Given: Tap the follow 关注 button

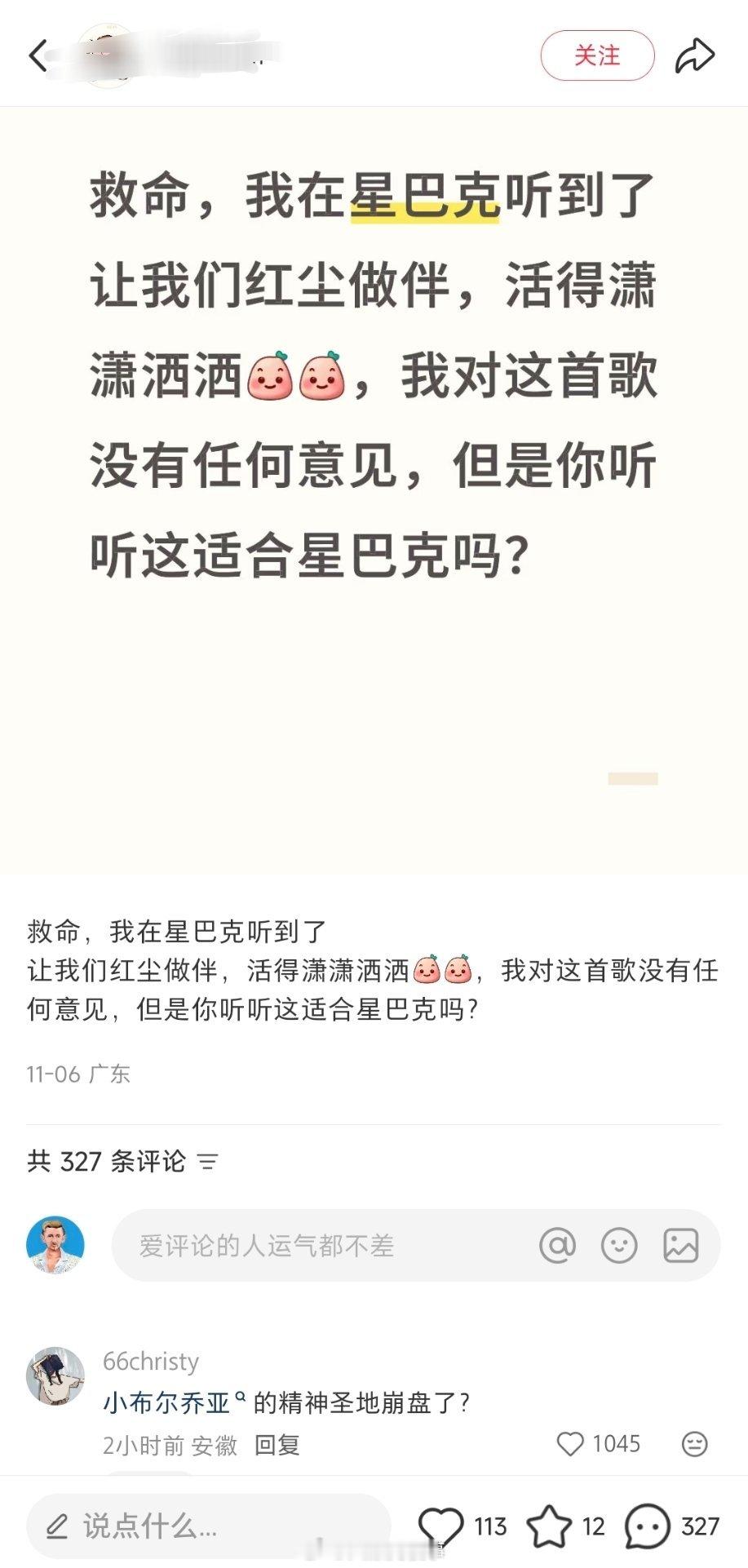Looking at the screenshot, I should pos(599,55).
